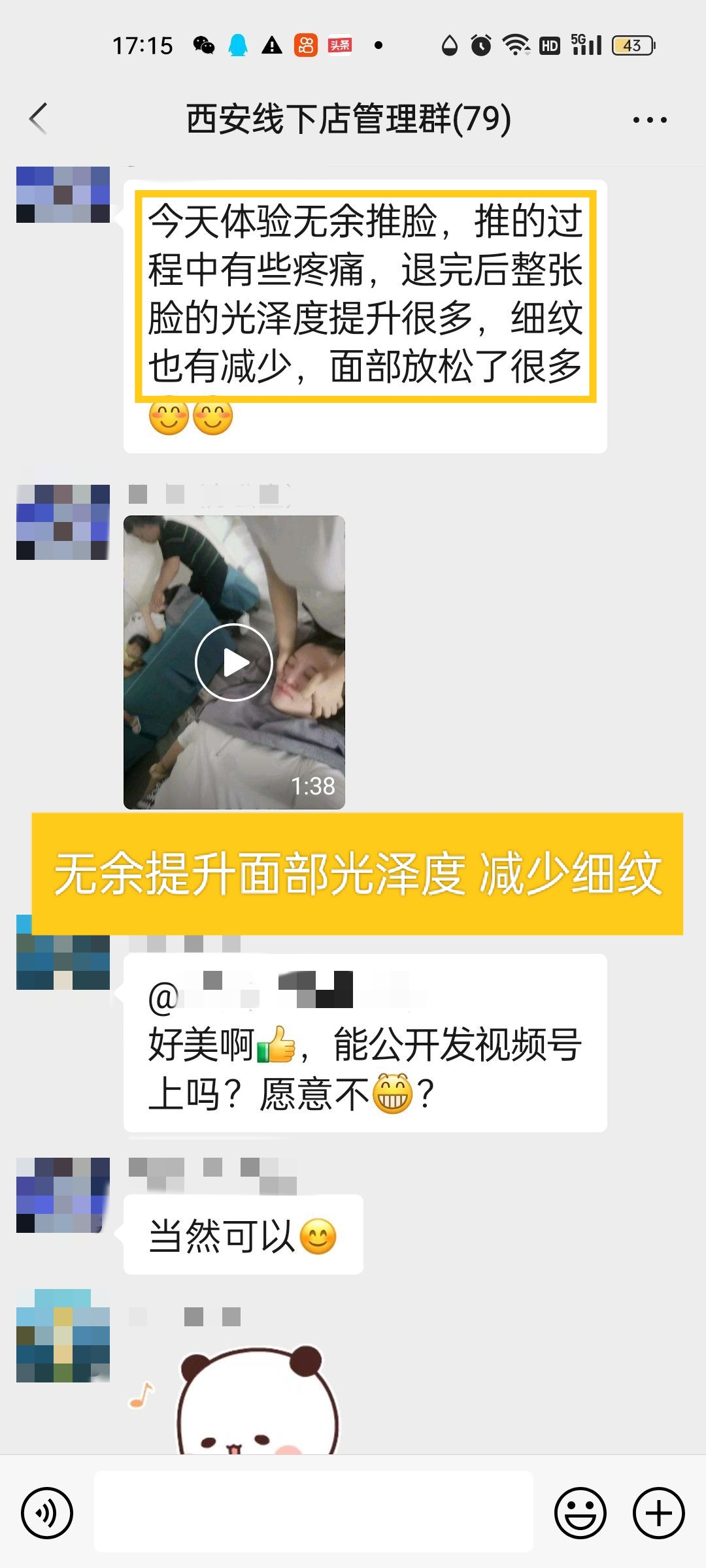Open avatar next to 好美啊 message
Screen dimensions: 706x1568
tap(63, 952)
